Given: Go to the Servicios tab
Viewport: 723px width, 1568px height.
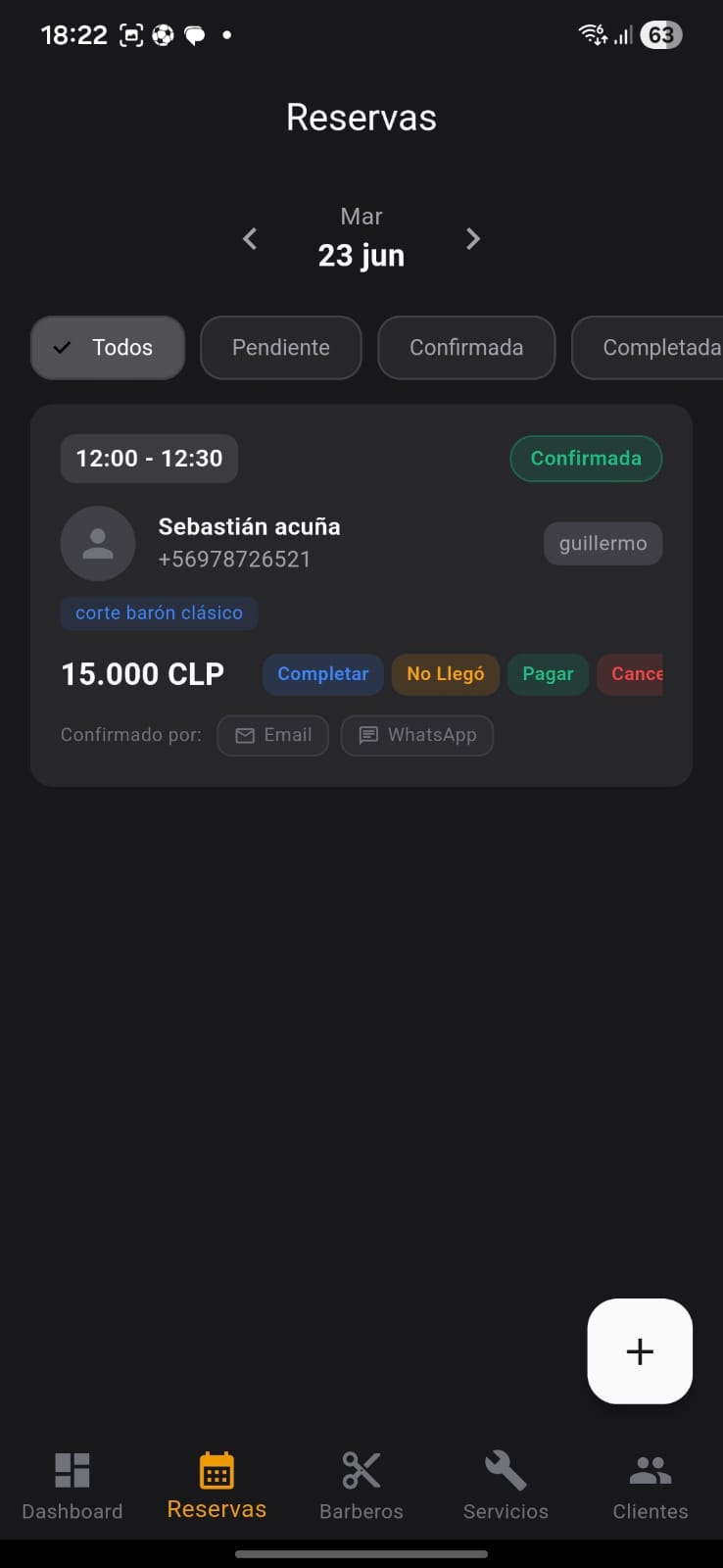Looking at the screenshot, I should coord(506,1486).
